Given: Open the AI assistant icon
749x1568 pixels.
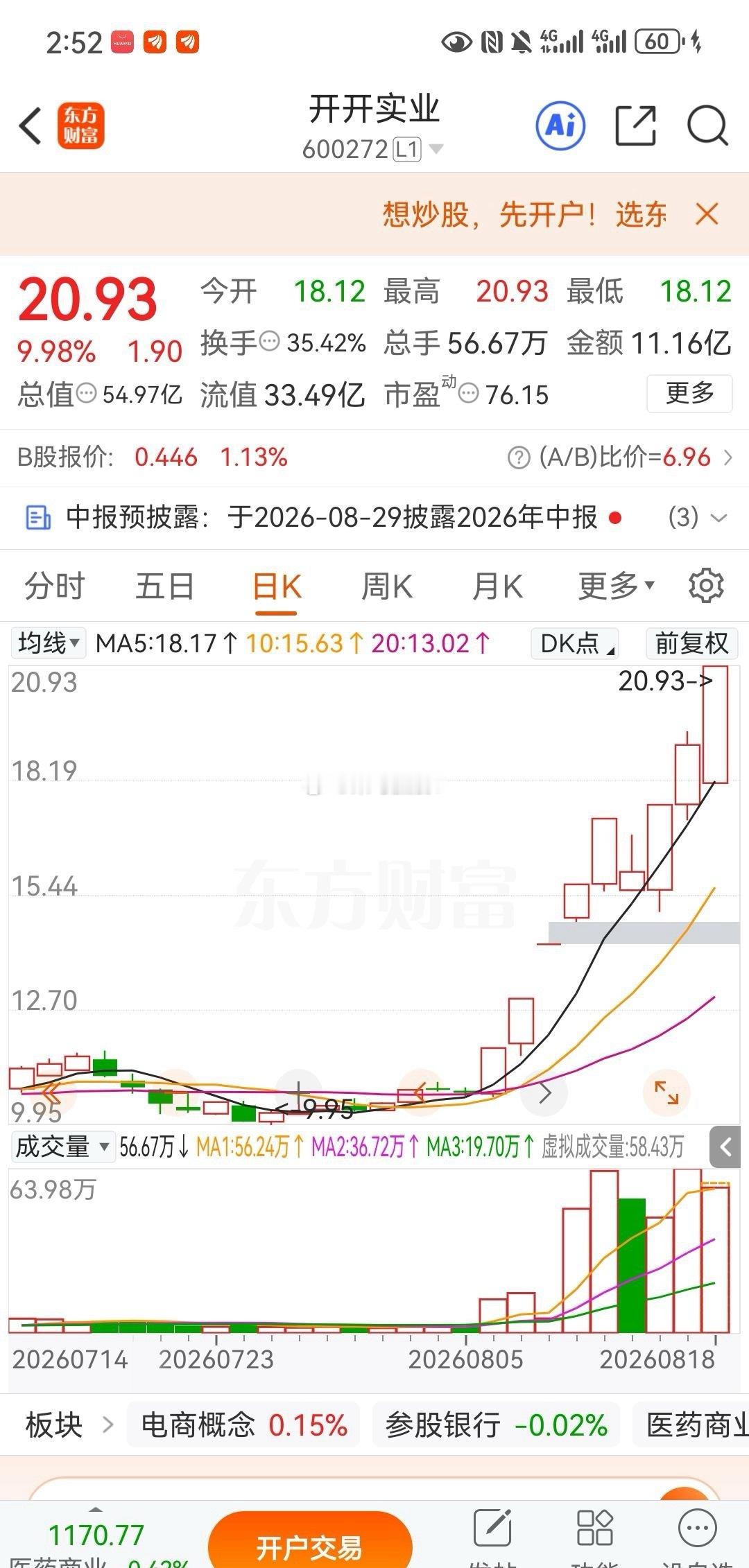Looking at the screenshot, I should [560, 125].
